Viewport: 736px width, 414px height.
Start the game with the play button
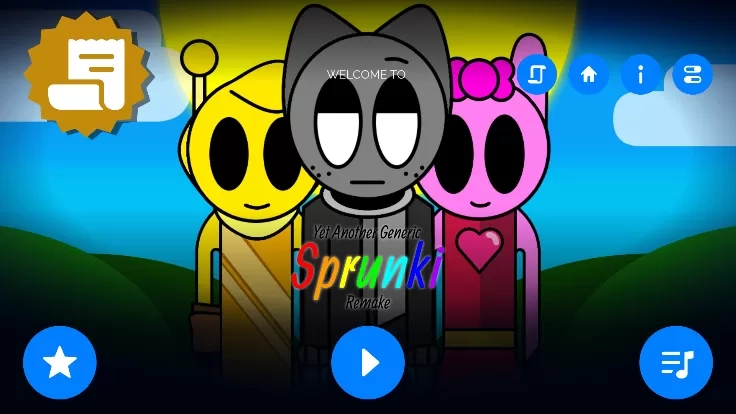pyautogui.click(x=368, y=362)
